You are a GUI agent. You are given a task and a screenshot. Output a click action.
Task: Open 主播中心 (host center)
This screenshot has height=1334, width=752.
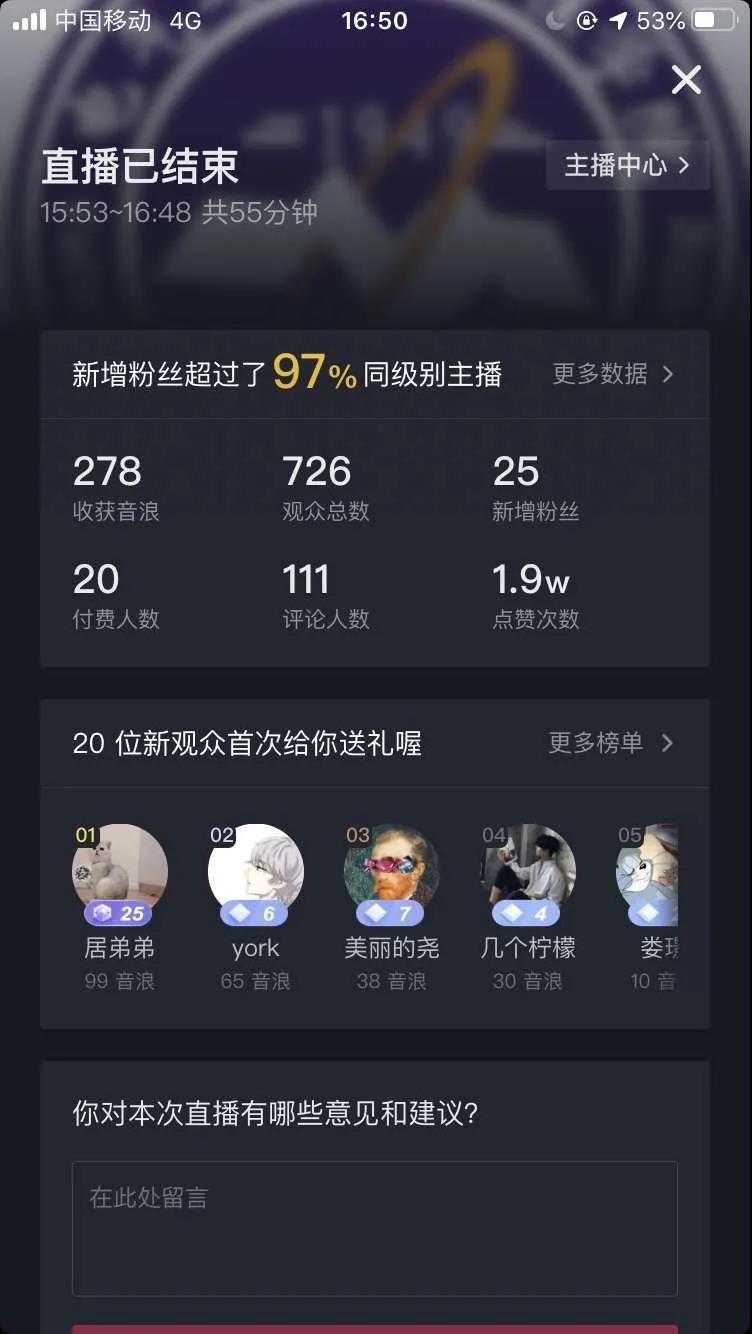pos(627,165)
